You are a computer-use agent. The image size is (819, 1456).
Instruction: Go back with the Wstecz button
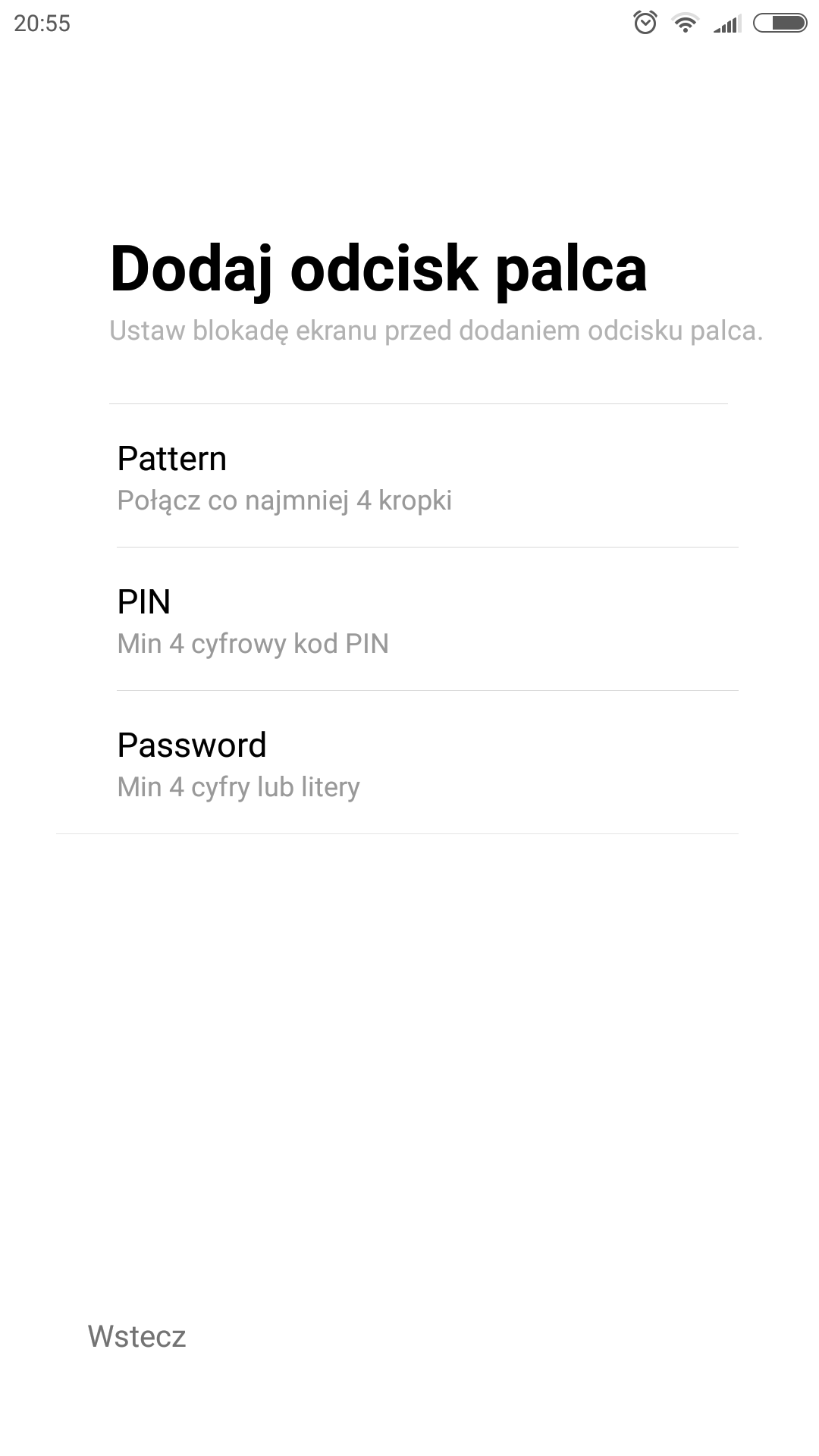137,1336
